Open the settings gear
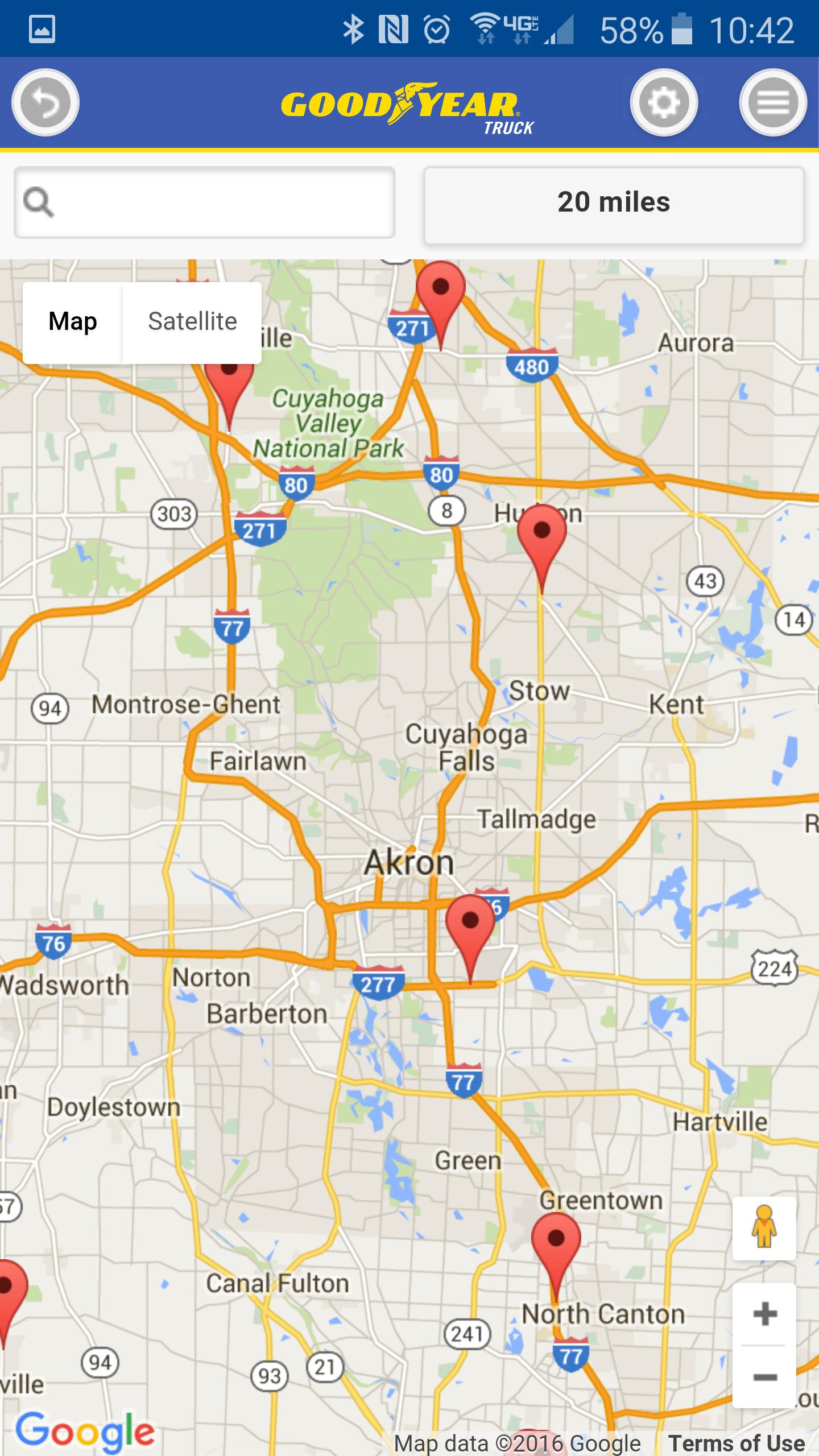Viewport: 819px width, 1456px height. [664, 103]
